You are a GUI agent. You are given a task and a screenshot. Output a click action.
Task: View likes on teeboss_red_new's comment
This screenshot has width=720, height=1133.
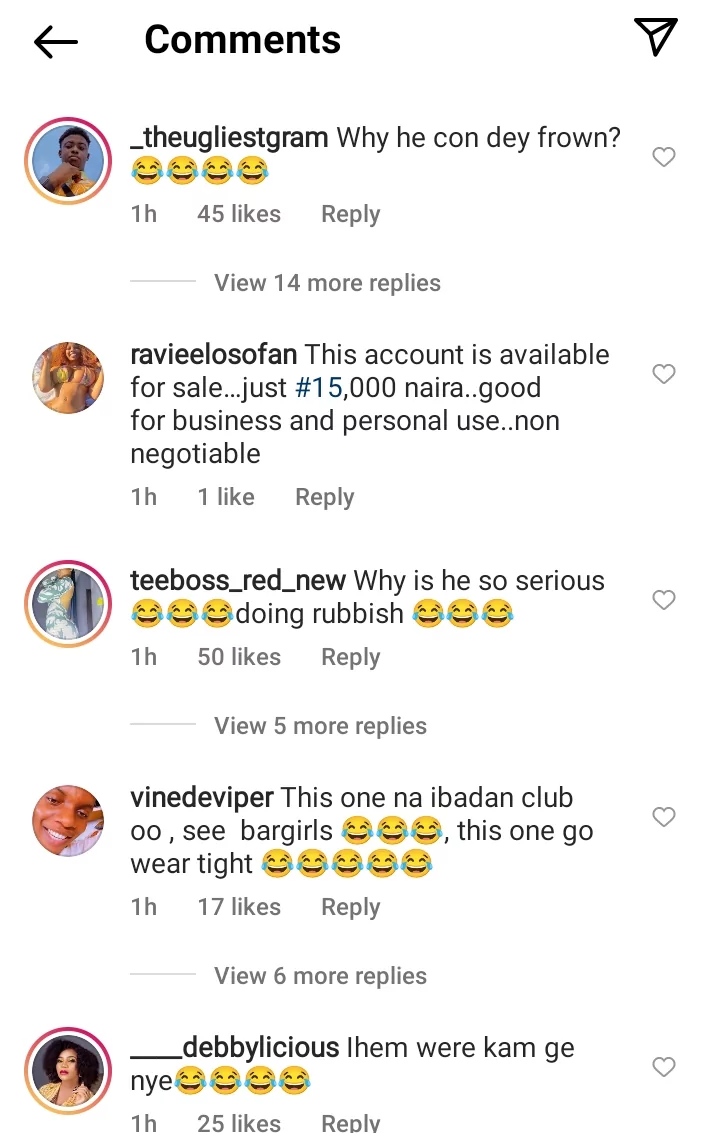tap(239, 657)
